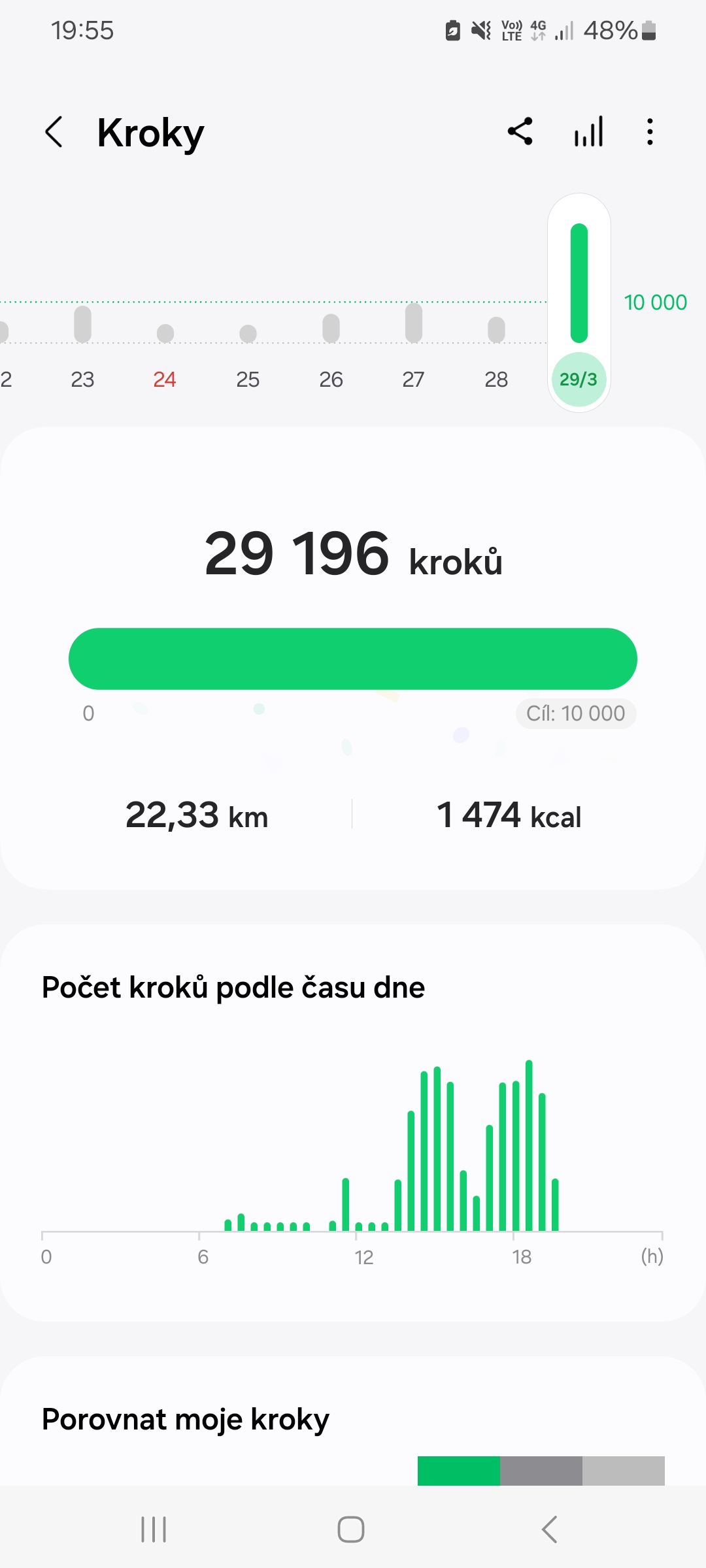Image resolution: width=706 pixels, height=1568 pixels.
Task: Open the Porovnat moje kroky card
Action: coord(186,1419)
